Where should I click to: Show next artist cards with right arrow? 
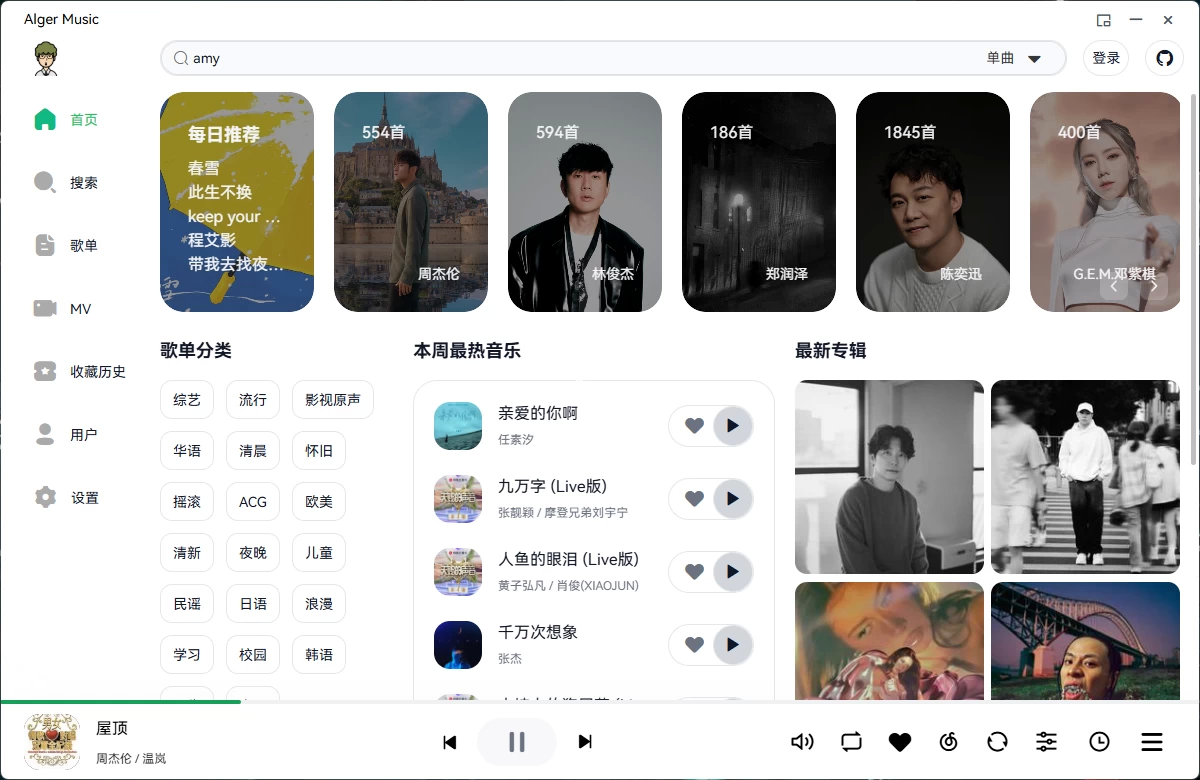tap(1154, 286)
